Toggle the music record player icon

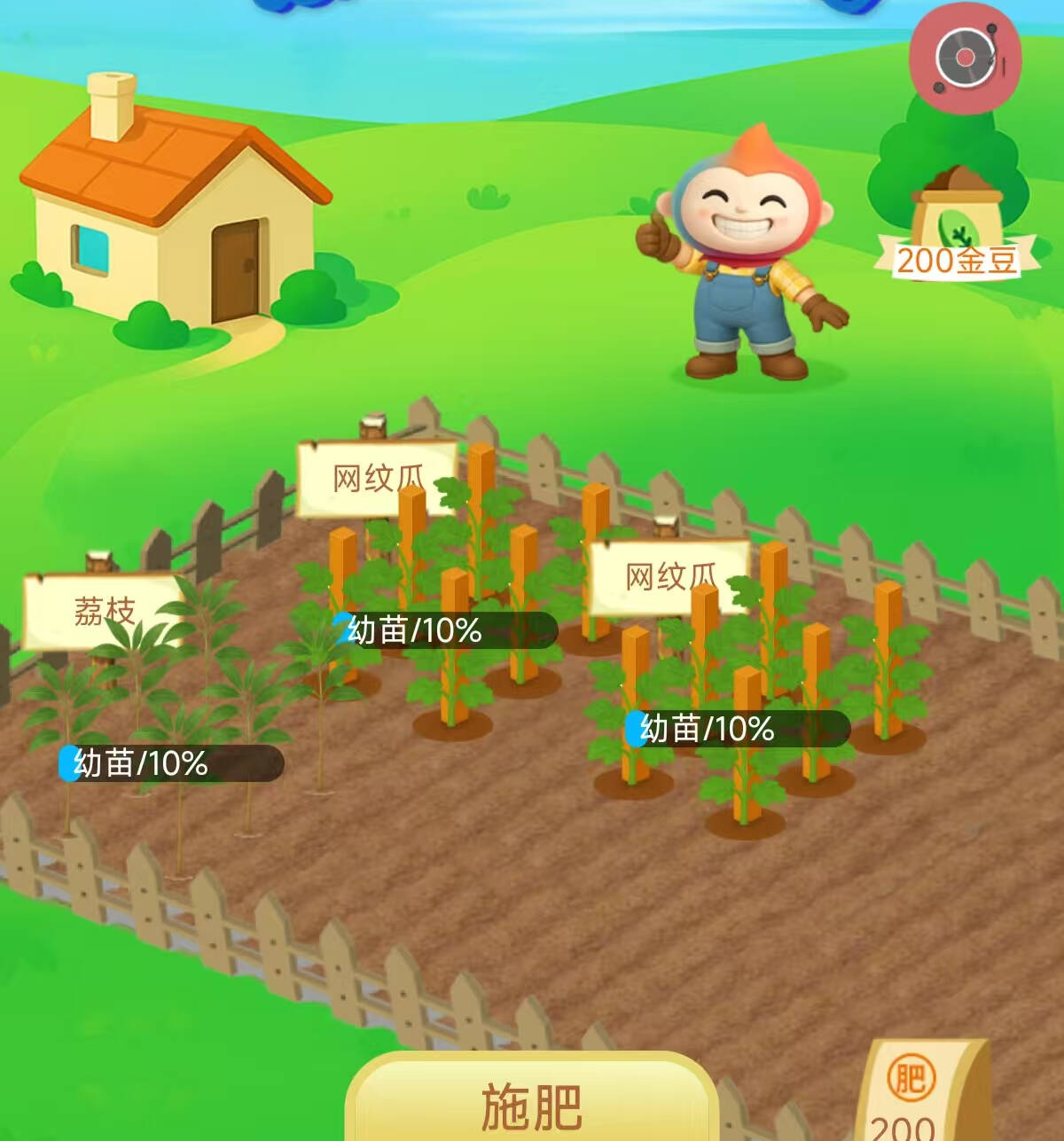tap(965, 59)
